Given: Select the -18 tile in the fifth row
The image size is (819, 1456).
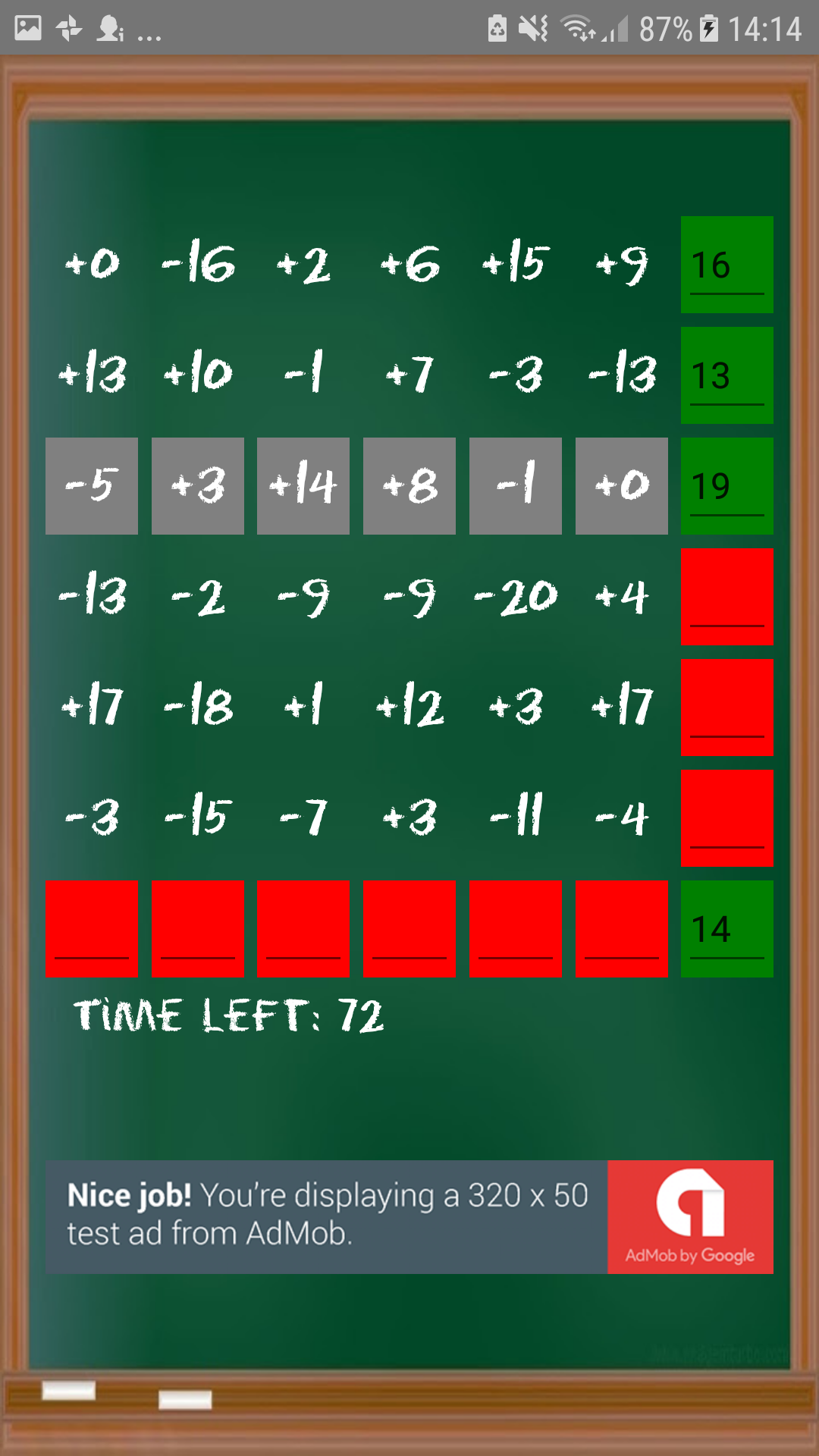Looking at the screenshot, I should pos(197,707).
